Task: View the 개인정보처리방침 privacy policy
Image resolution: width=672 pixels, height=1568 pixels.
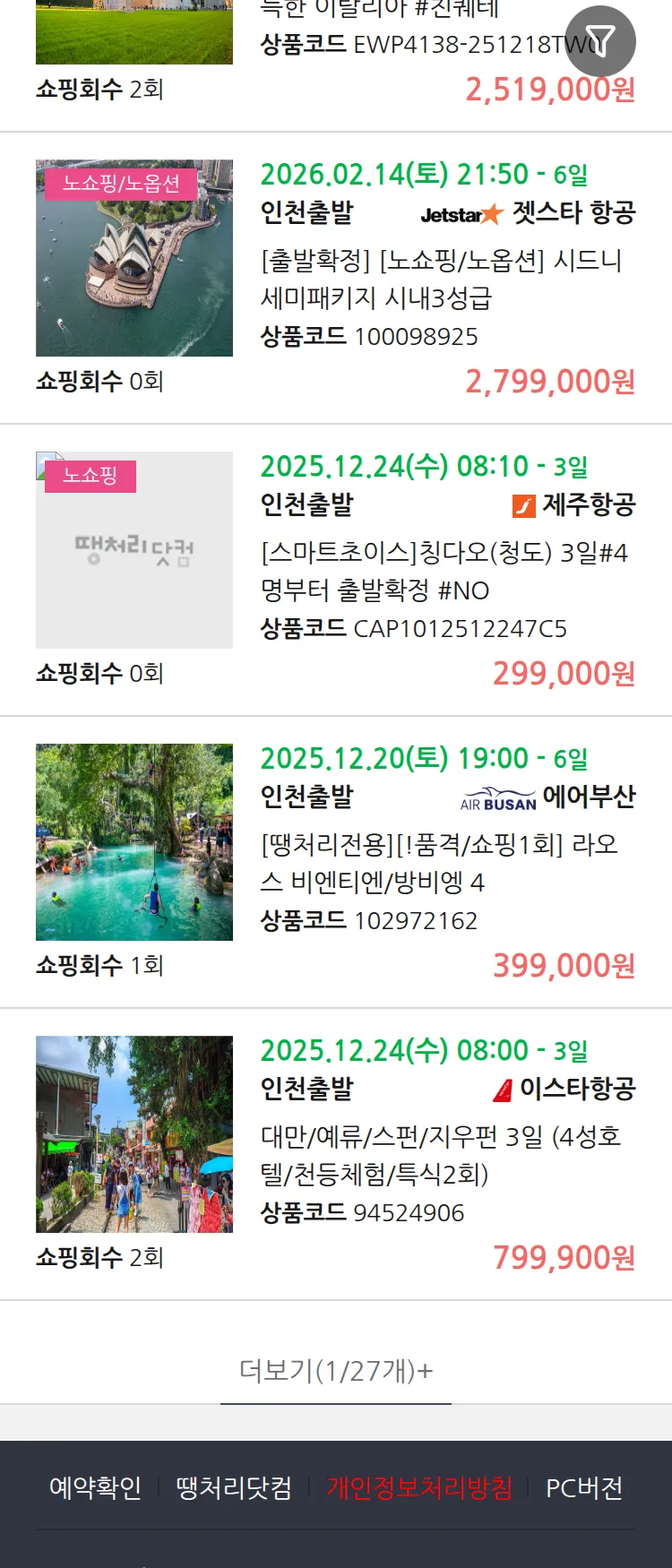Action: (419, 1488)
